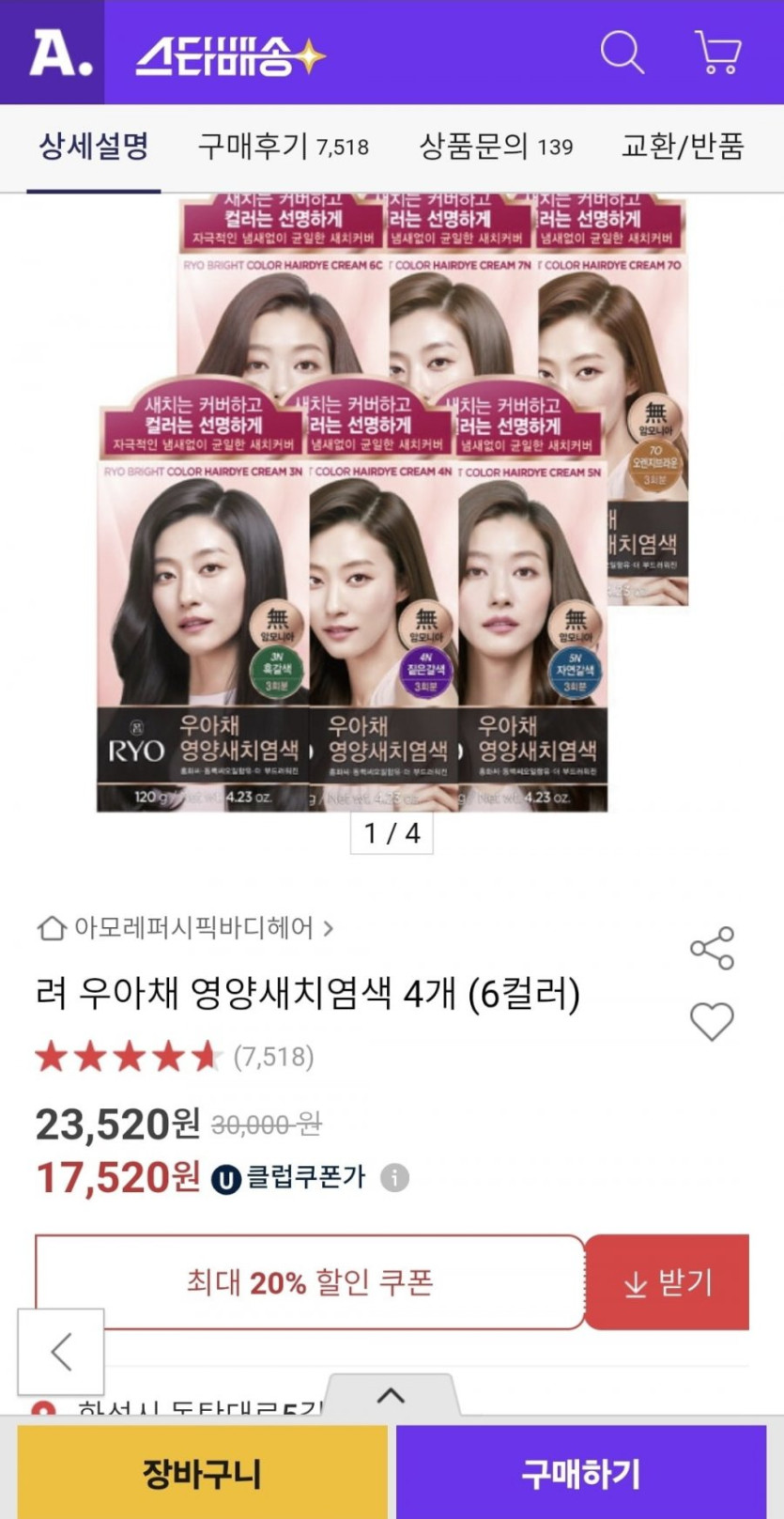Select the 상세설명 tab
This screenshot has width=784, height=1519.
tap(93, 147)
